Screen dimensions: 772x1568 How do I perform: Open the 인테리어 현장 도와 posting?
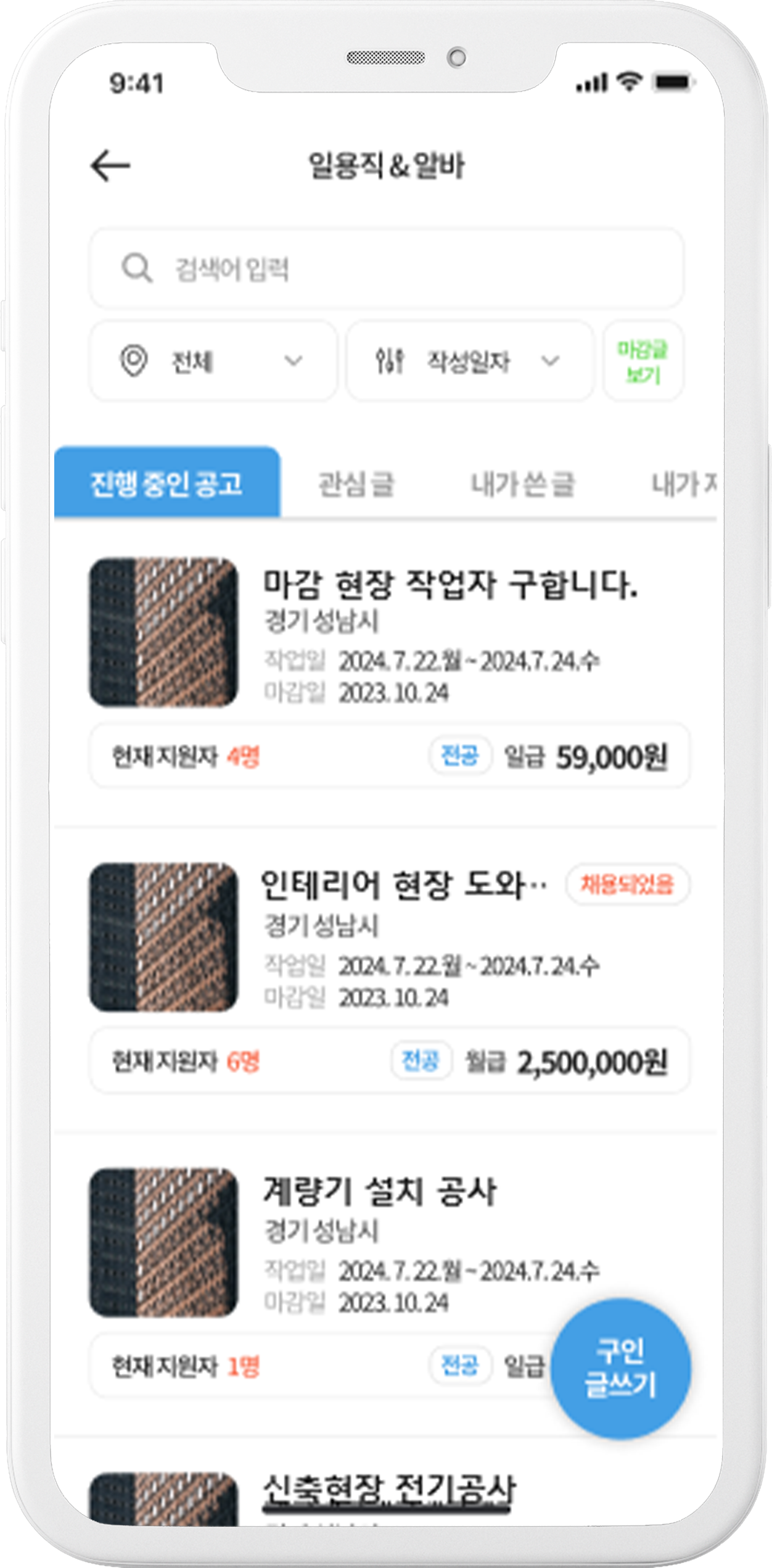tap(404, 885)
